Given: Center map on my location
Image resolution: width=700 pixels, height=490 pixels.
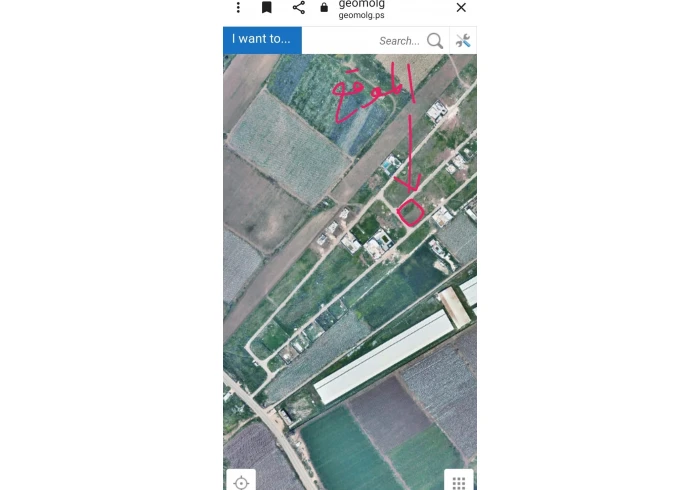Looking at the screenshot, I should coord(241,482).
